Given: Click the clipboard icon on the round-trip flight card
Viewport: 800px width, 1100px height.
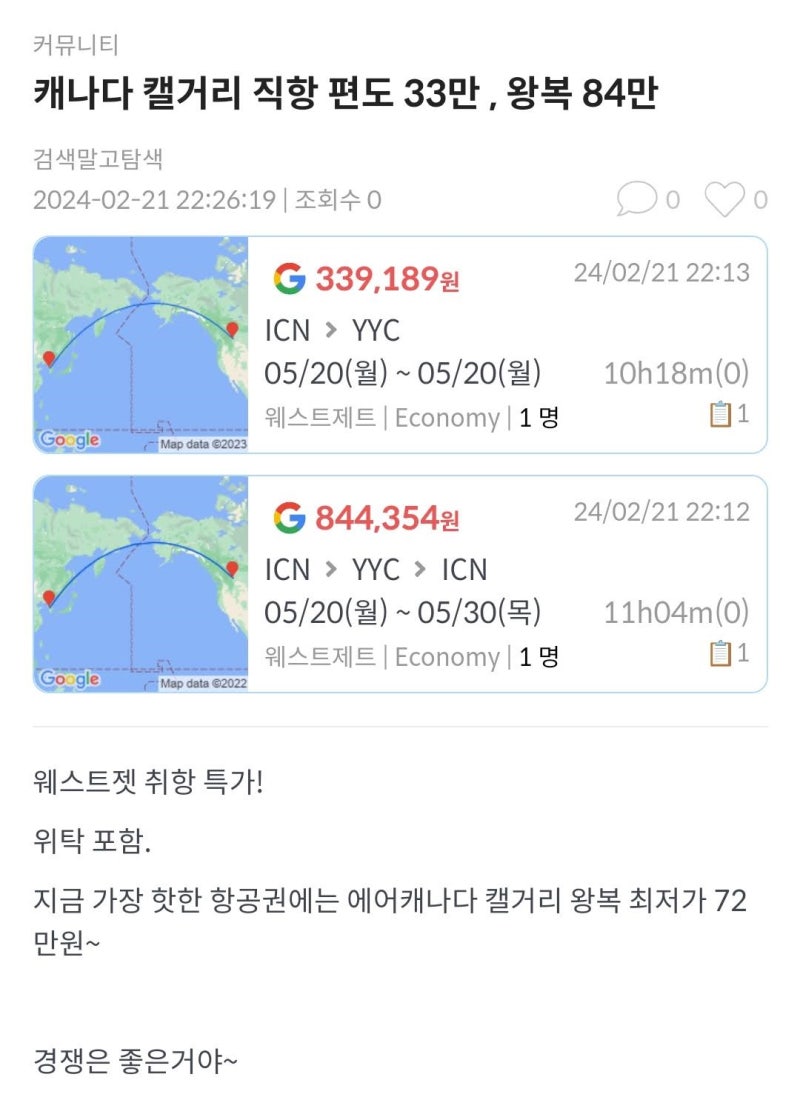Looking at the screenshot, I should coord(719,655).
